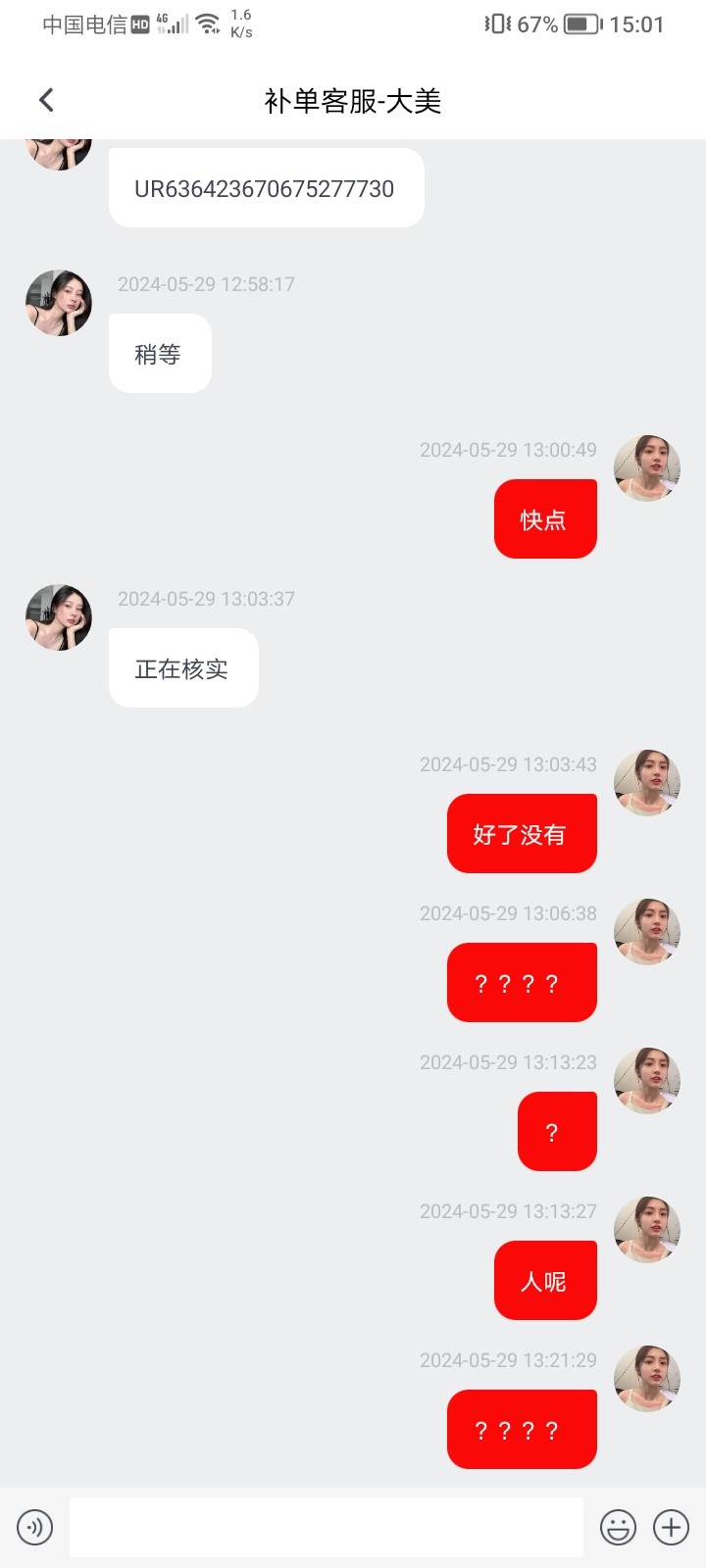Tap the single ? message bubble
The height and width of the screenshot is (1568, 706).
click(556, 1130)
